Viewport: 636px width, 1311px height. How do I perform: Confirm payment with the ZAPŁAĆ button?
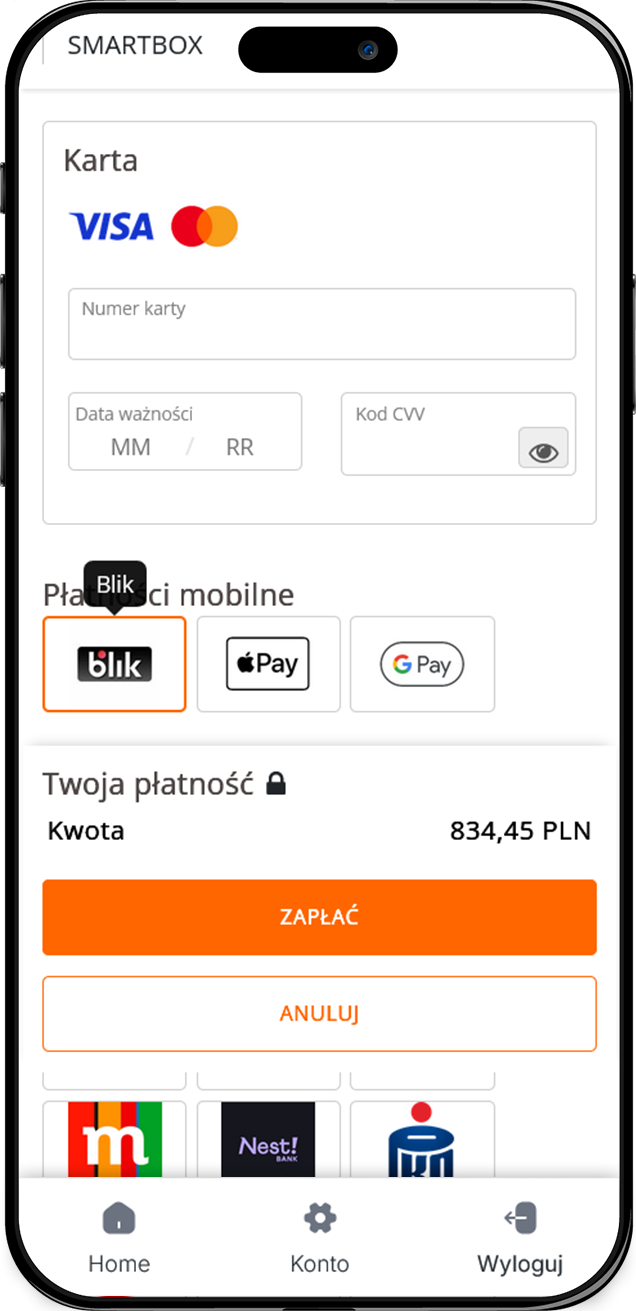[x=319, y=917]
